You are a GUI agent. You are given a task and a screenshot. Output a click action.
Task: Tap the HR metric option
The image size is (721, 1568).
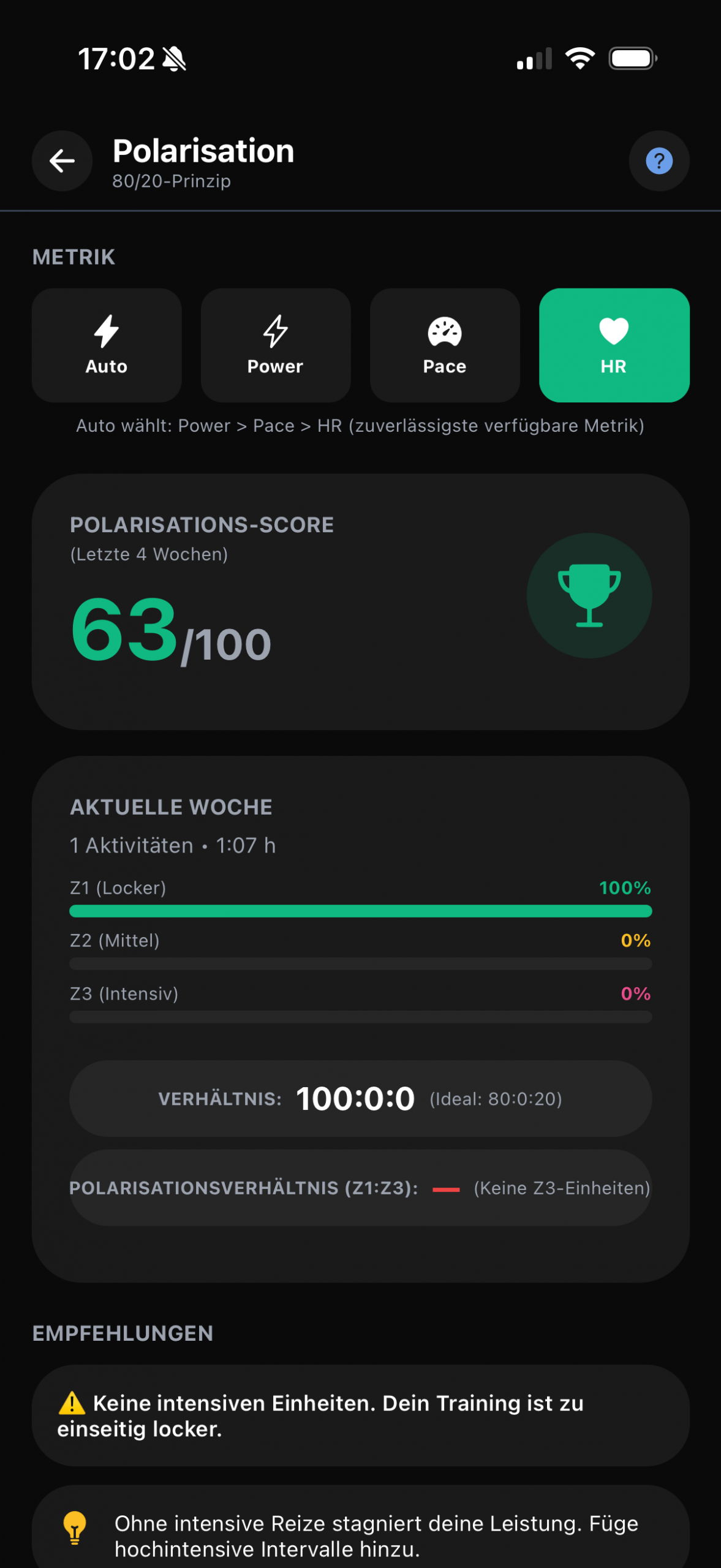pyautogui.click(x=614, y=345)
